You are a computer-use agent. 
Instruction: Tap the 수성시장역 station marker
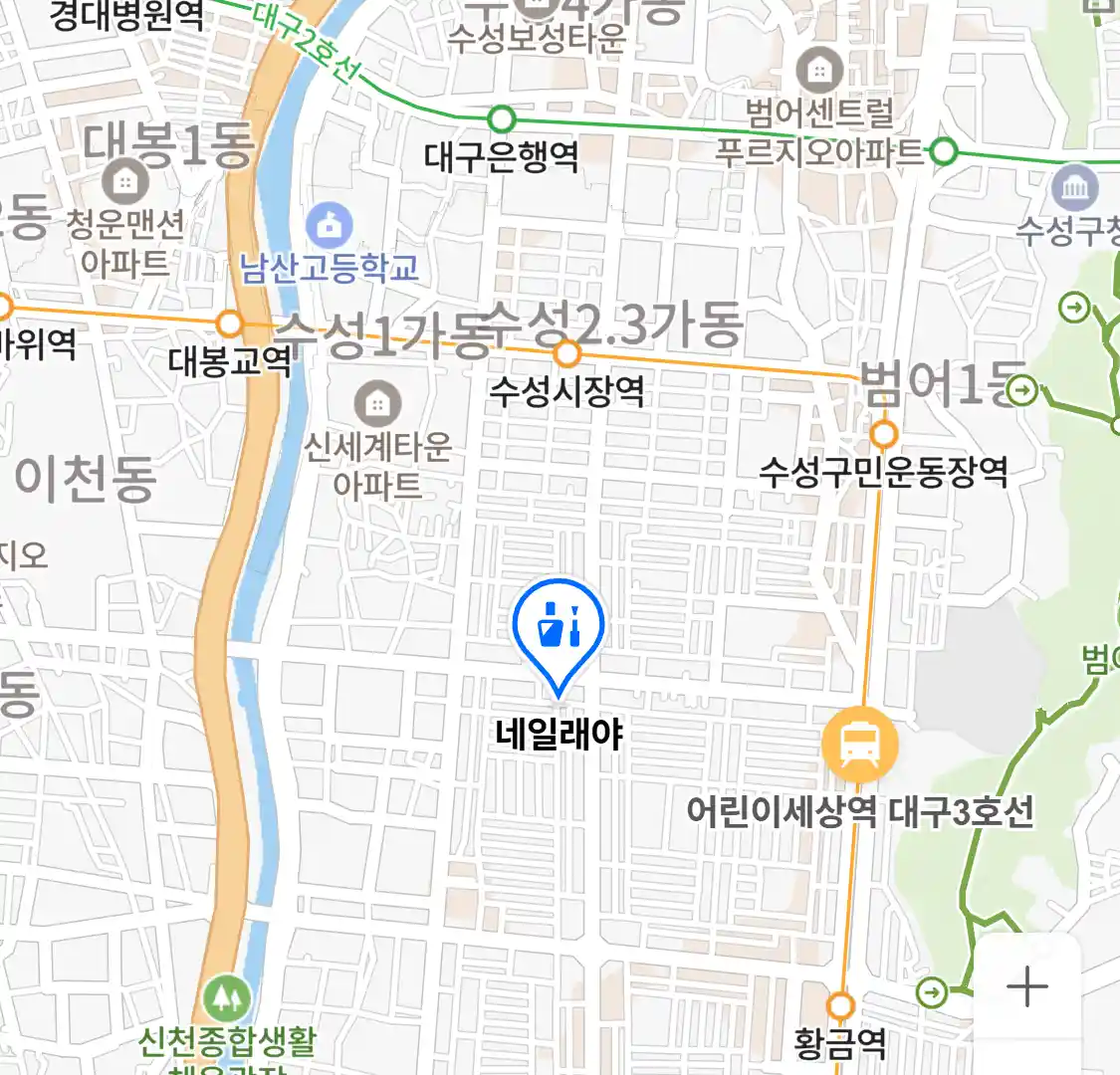click(x=567, y=353)
